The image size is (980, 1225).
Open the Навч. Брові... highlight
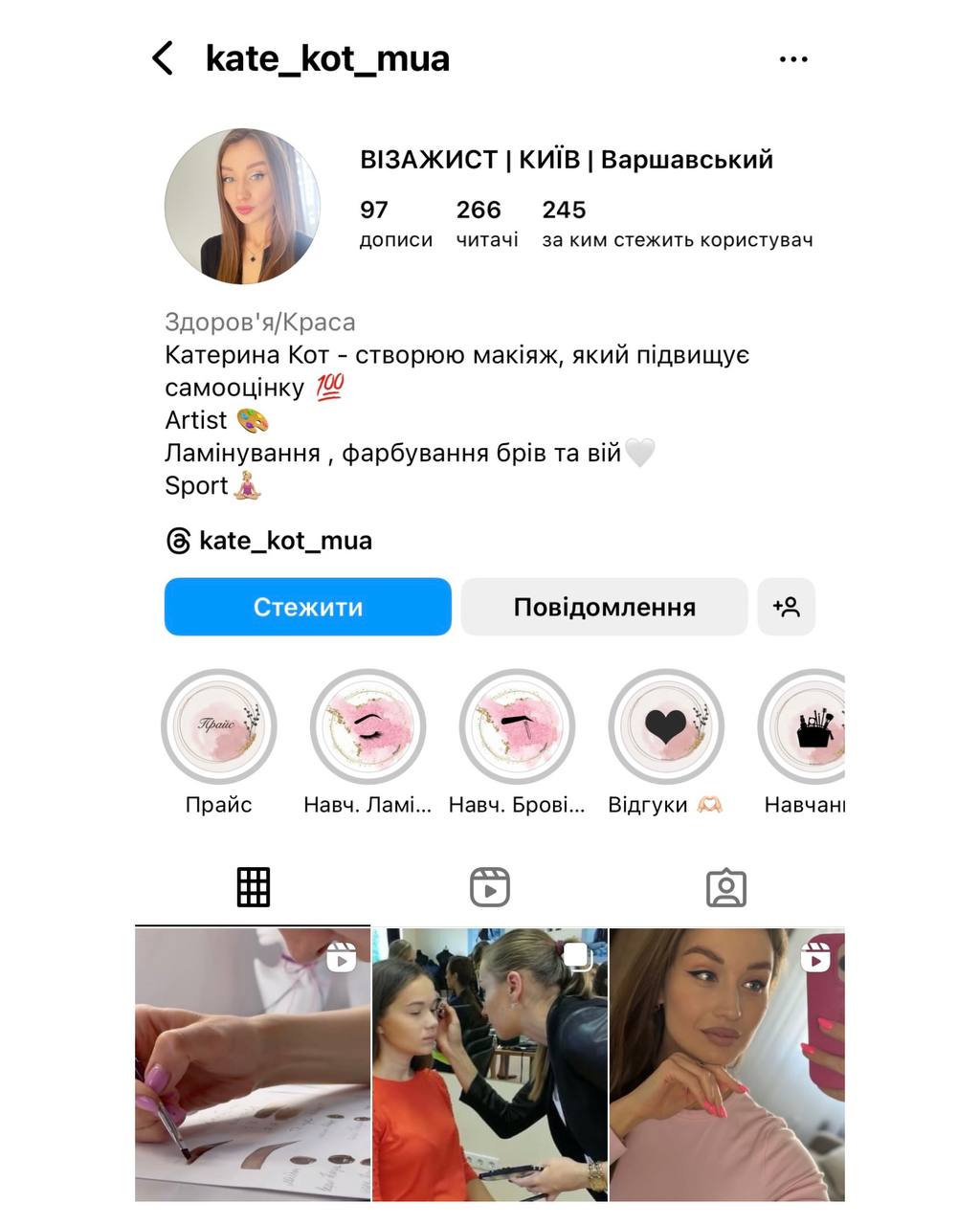(517, 726)
